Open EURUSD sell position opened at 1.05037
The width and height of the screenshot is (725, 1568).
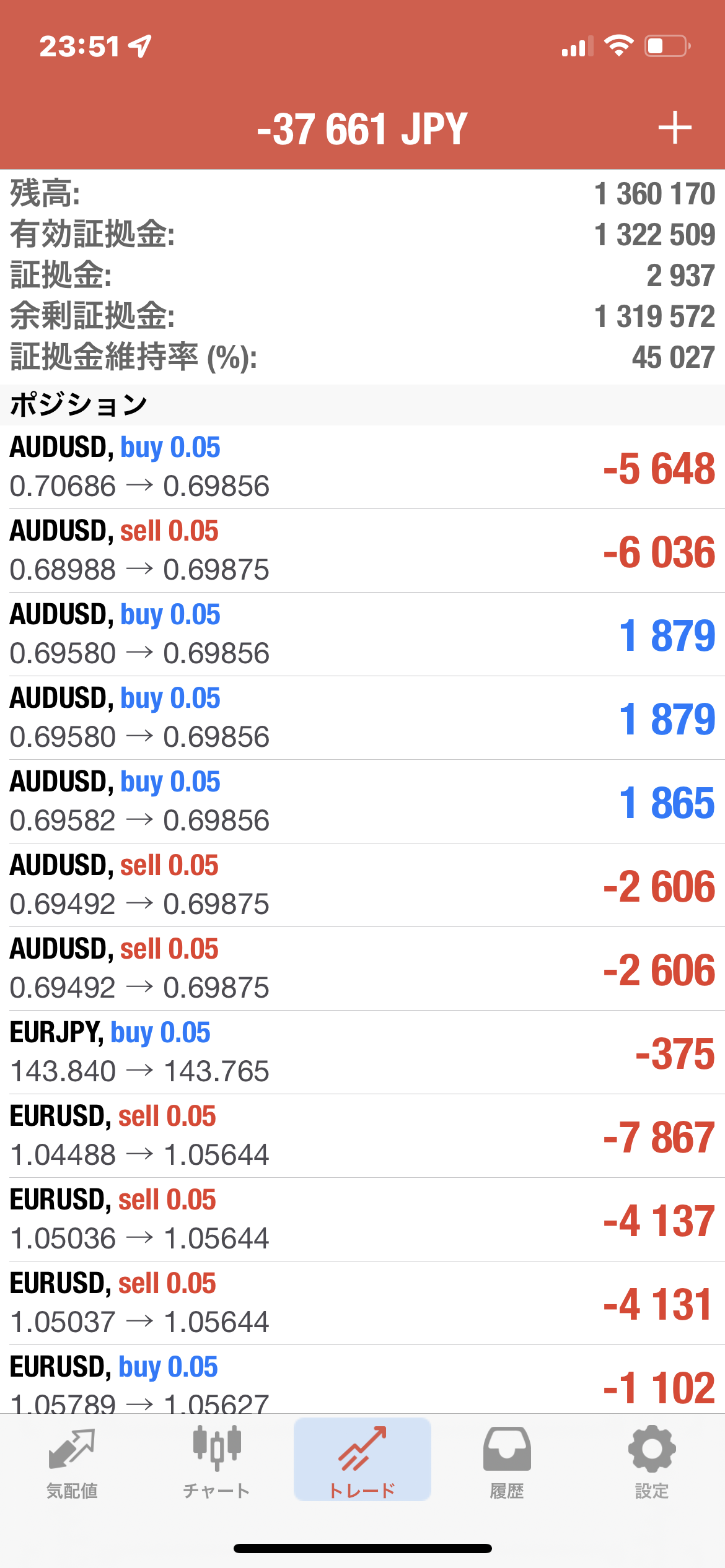(x=362, y=1303)
